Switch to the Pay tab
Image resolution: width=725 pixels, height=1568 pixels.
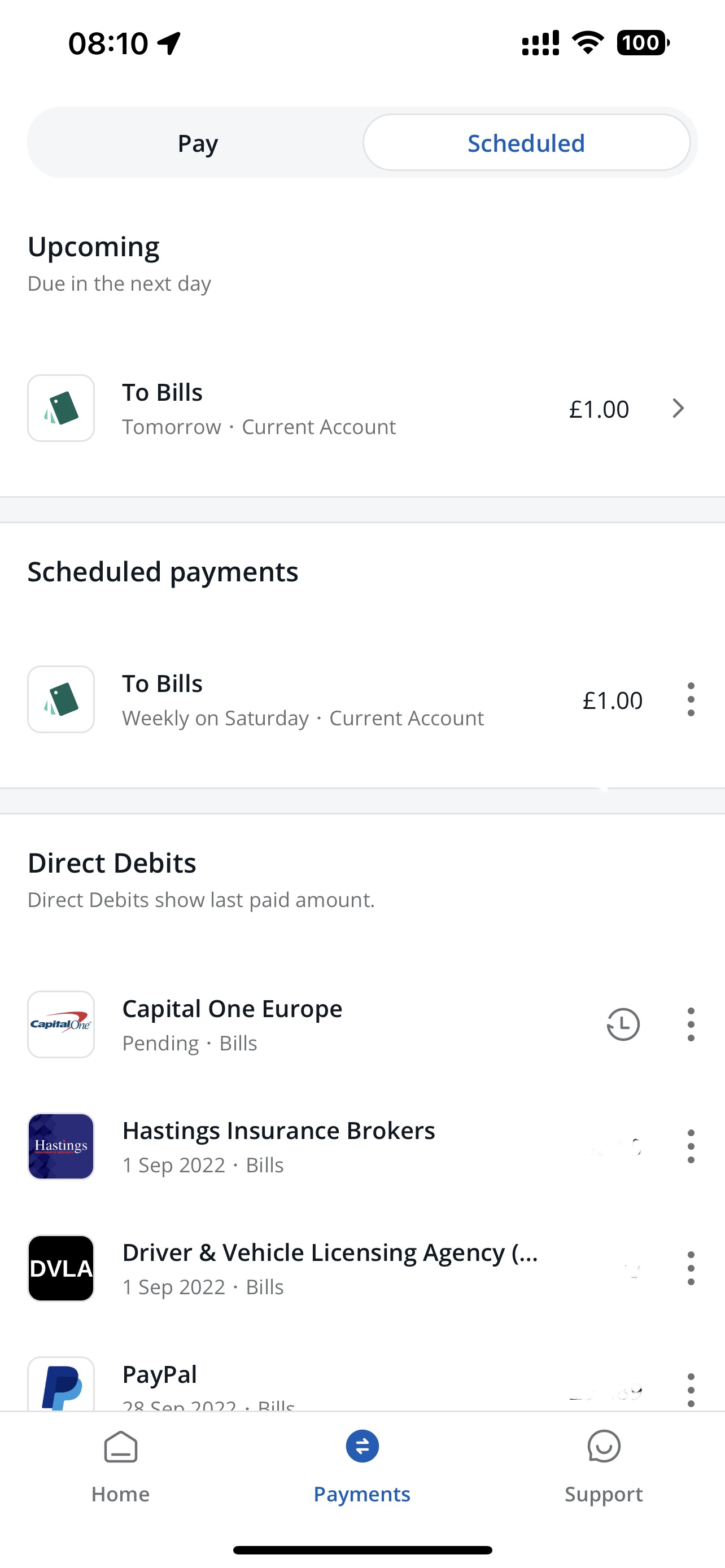[197, 143]
